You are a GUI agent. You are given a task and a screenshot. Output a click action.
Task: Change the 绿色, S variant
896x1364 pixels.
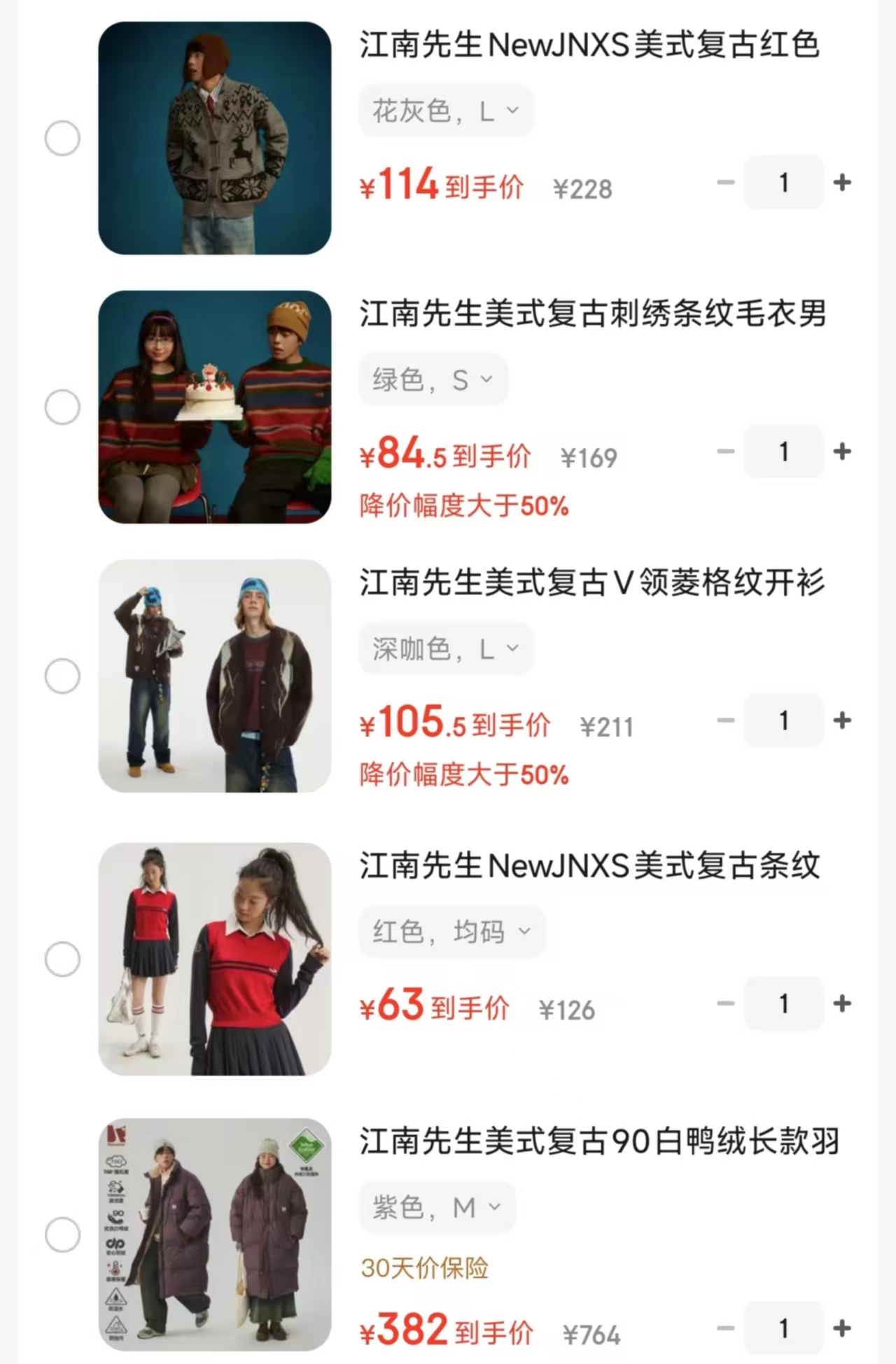[x=433, y=380]
